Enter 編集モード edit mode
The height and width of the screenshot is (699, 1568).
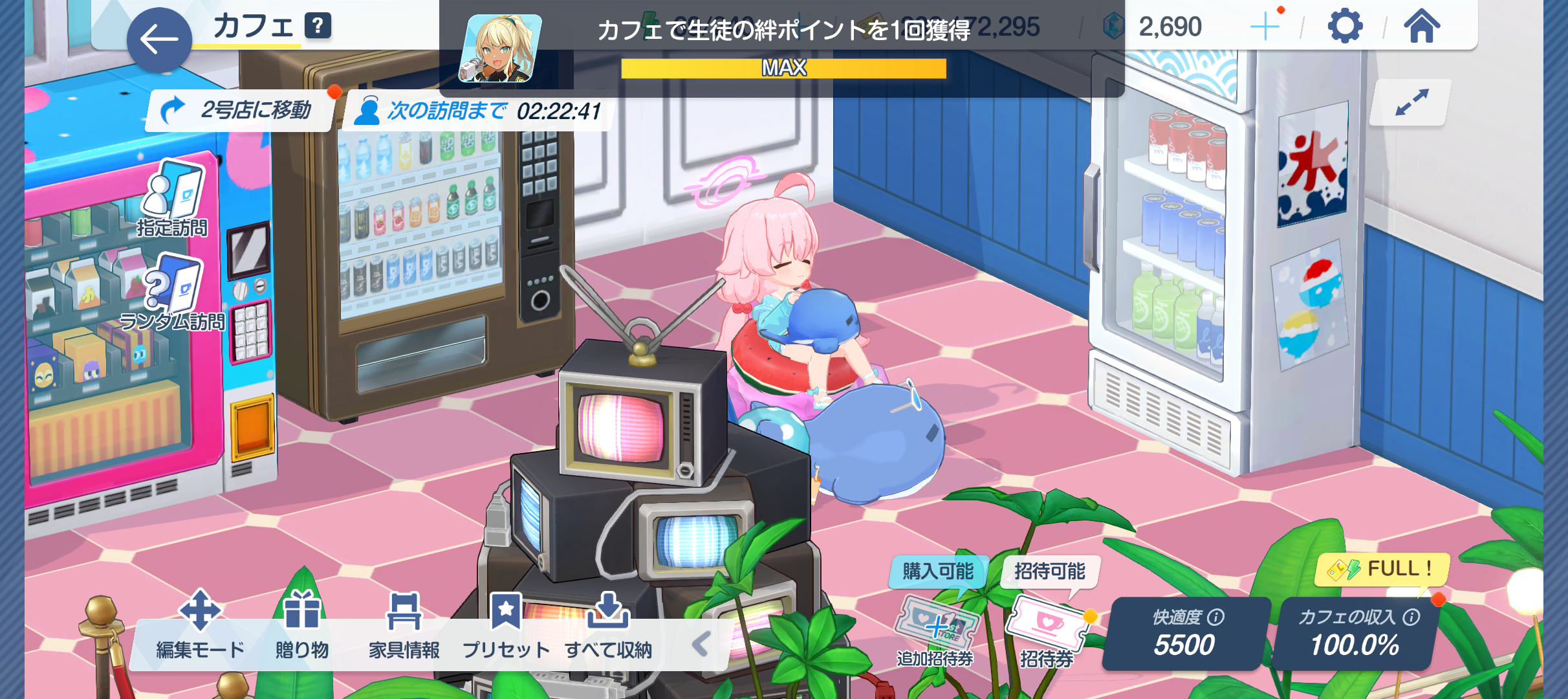[x=200, y=625]
